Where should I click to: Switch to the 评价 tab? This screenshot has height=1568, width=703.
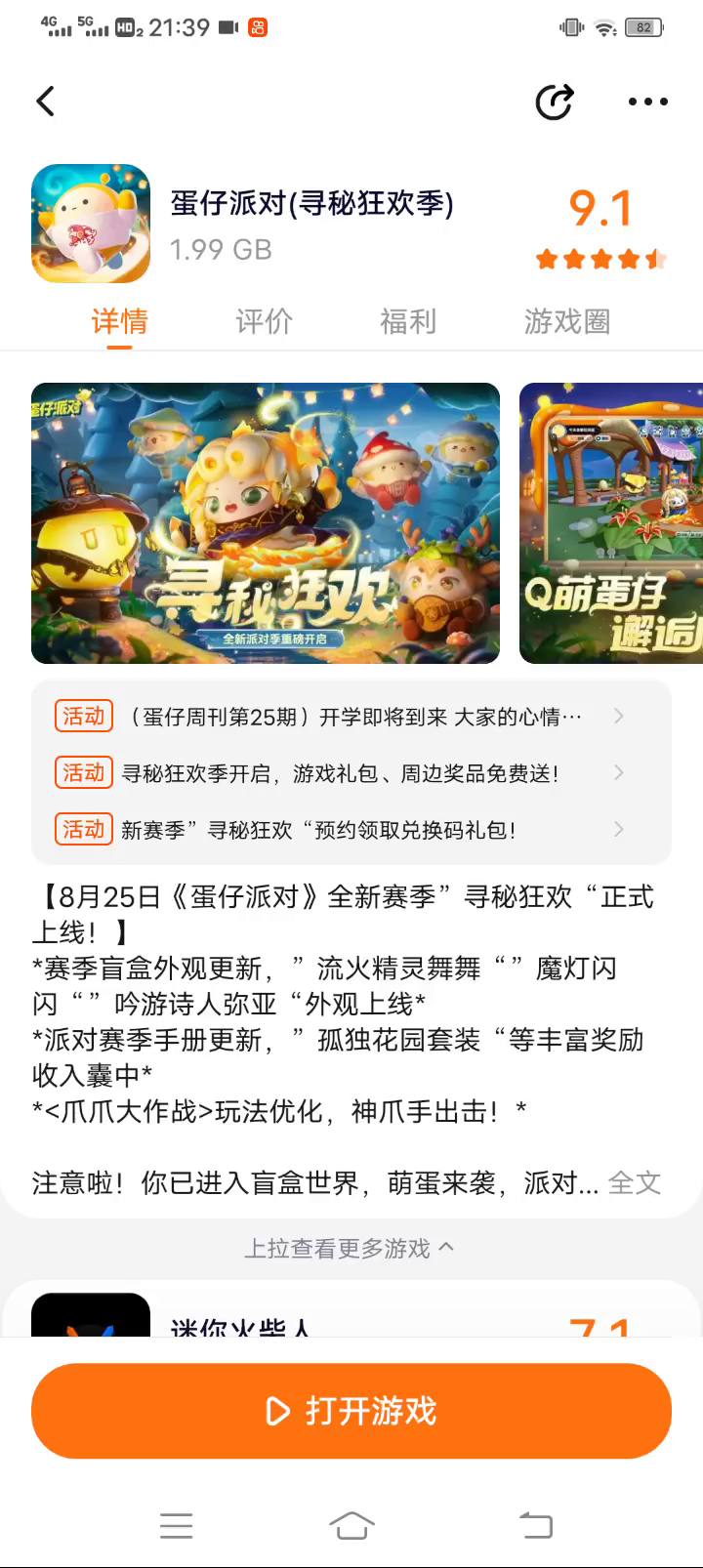click(x=264, y=321)
